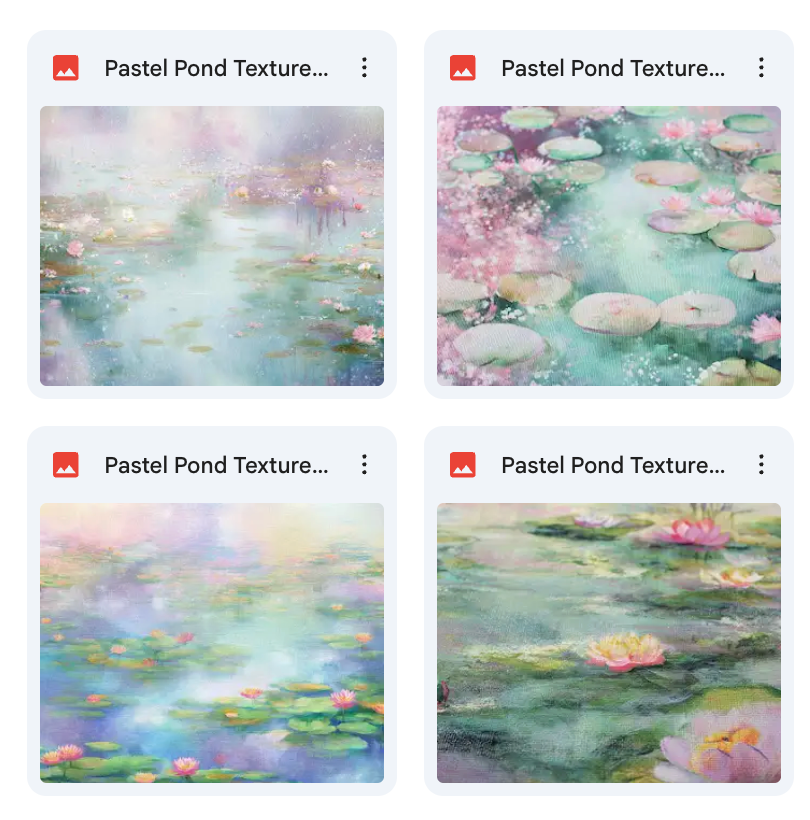
Task: Tap three-dot menu on the pink blossoms file
Action: click(761, 68)
